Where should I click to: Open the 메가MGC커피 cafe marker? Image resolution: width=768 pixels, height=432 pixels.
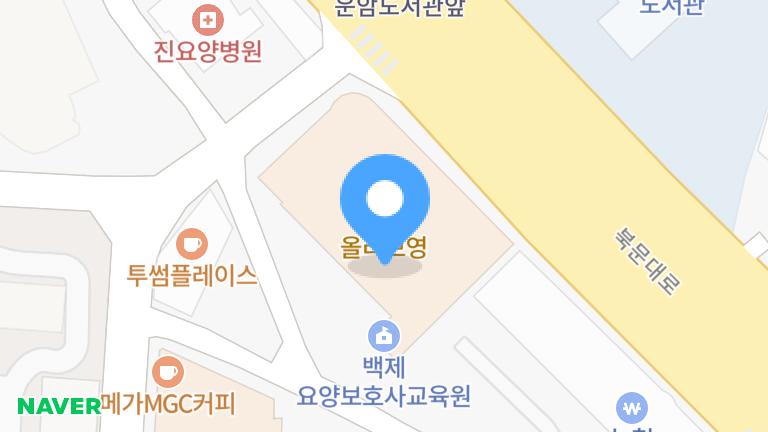(168, 372)
